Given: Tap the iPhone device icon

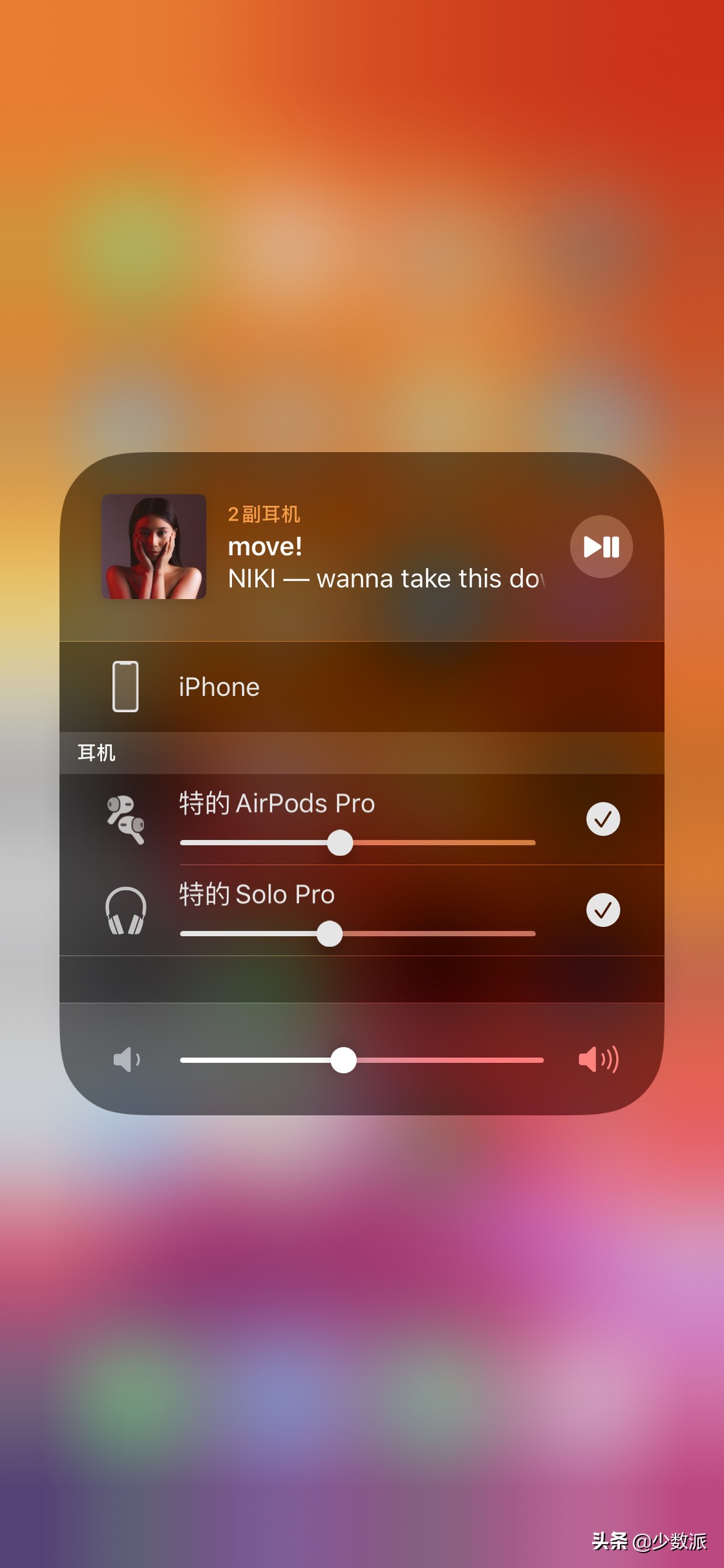Looking at the screenshot, I should point(127,687).
